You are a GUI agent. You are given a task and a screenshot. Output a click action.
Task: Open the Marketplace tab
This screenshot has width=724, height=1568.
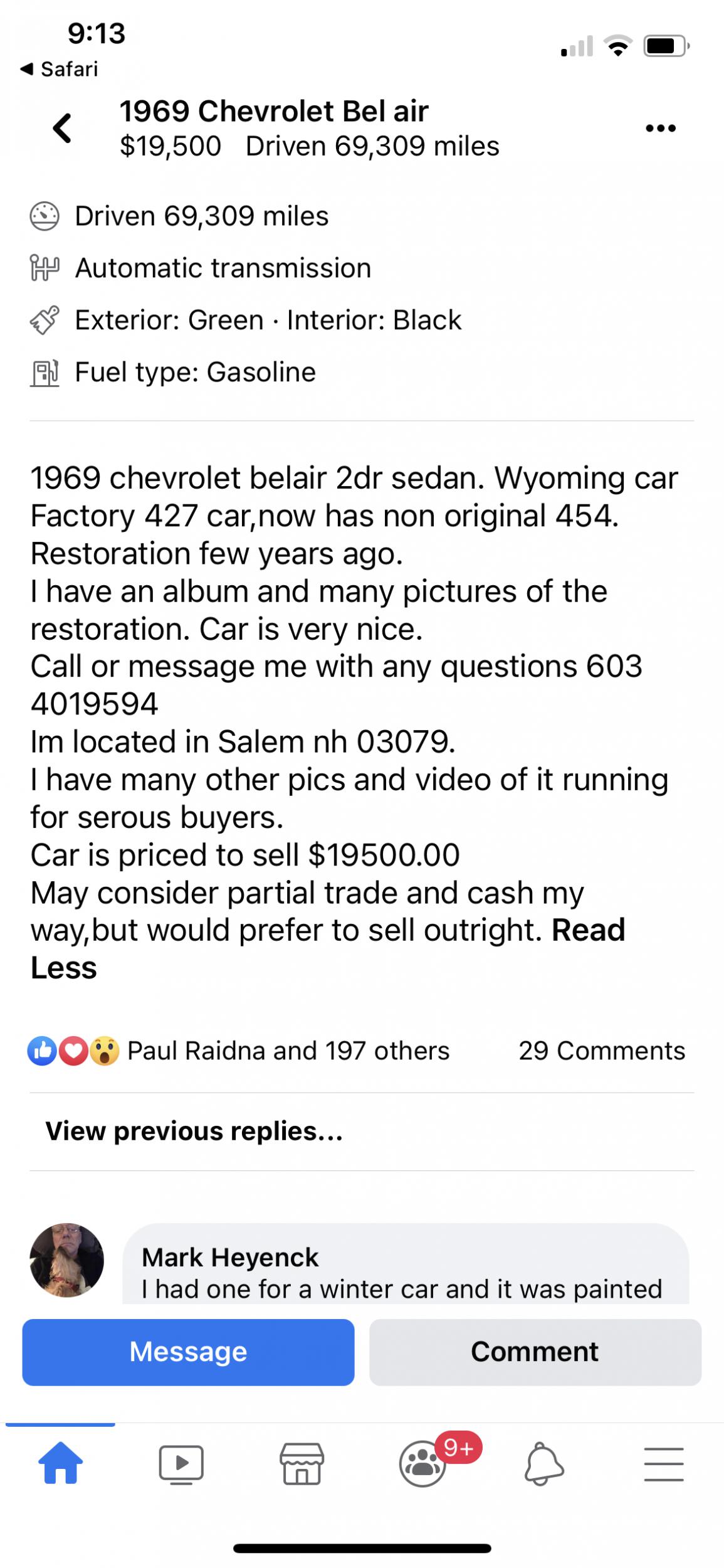302,1465
